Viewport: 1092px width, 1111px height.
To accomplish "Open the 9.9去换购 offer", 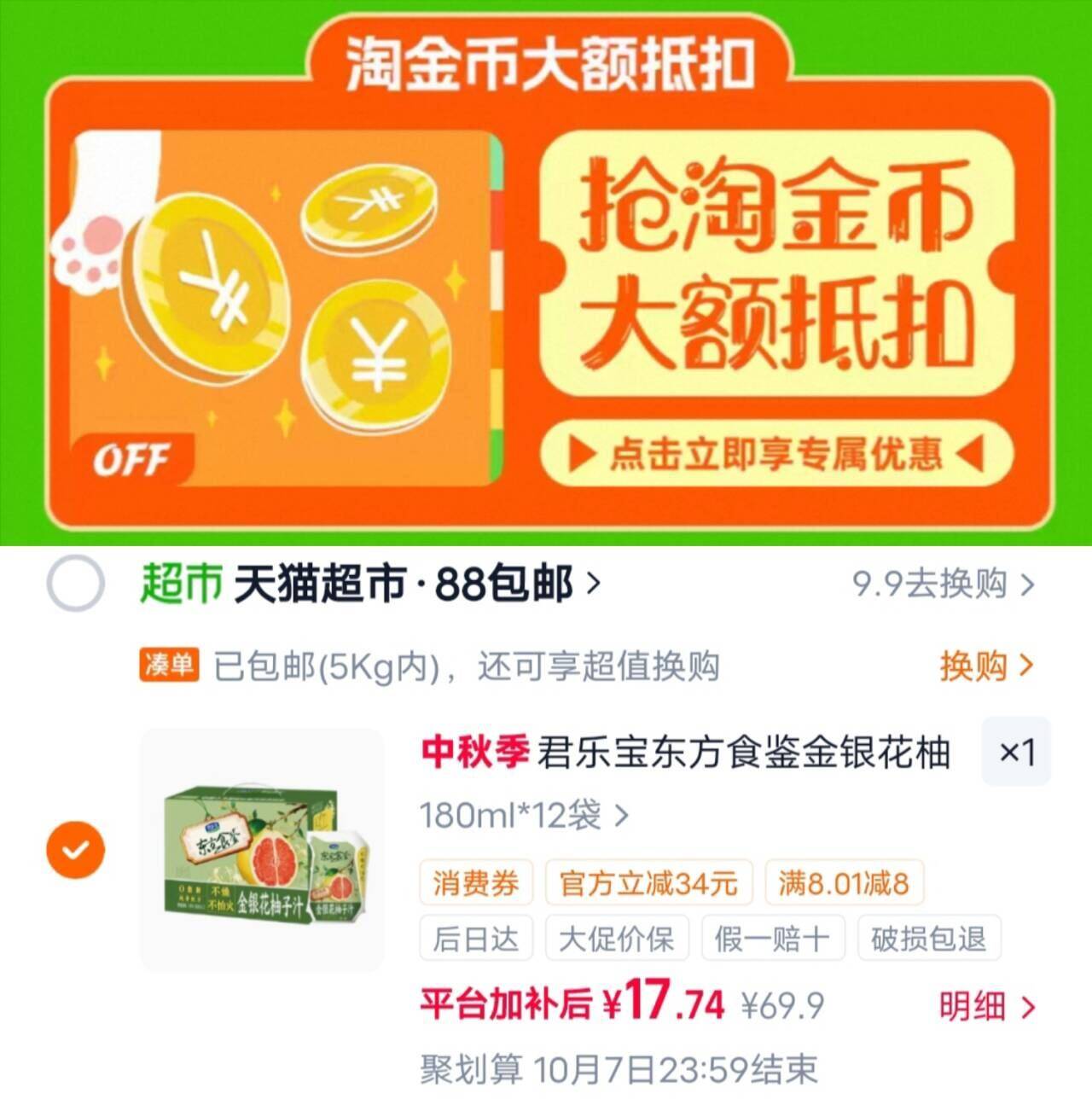I will click(x=944, y=585).
